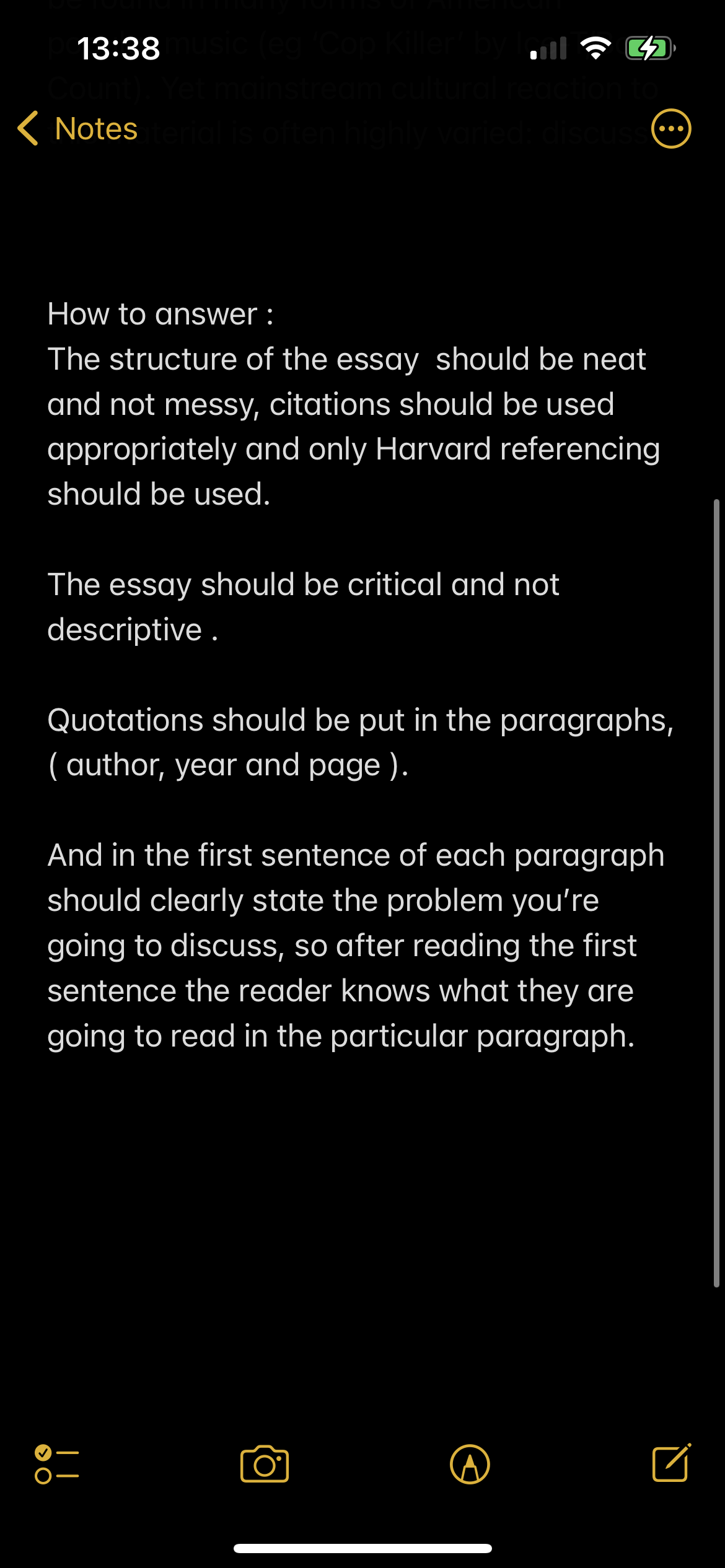Add a checklist to the note
The width and height of the screenshot is (725, 1568).
click(x=57, y=1464)
